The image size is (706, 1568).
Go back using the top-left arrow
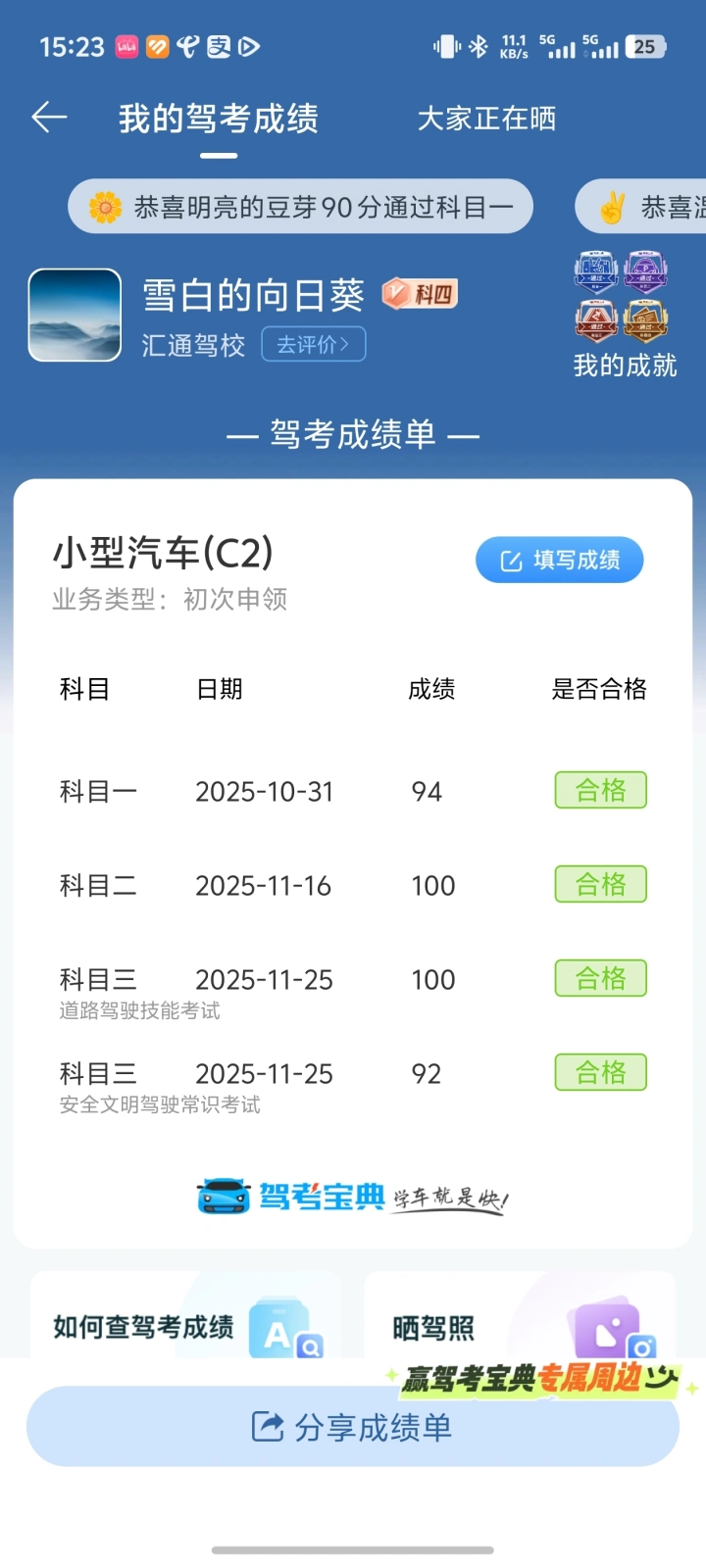pos(49,119)
